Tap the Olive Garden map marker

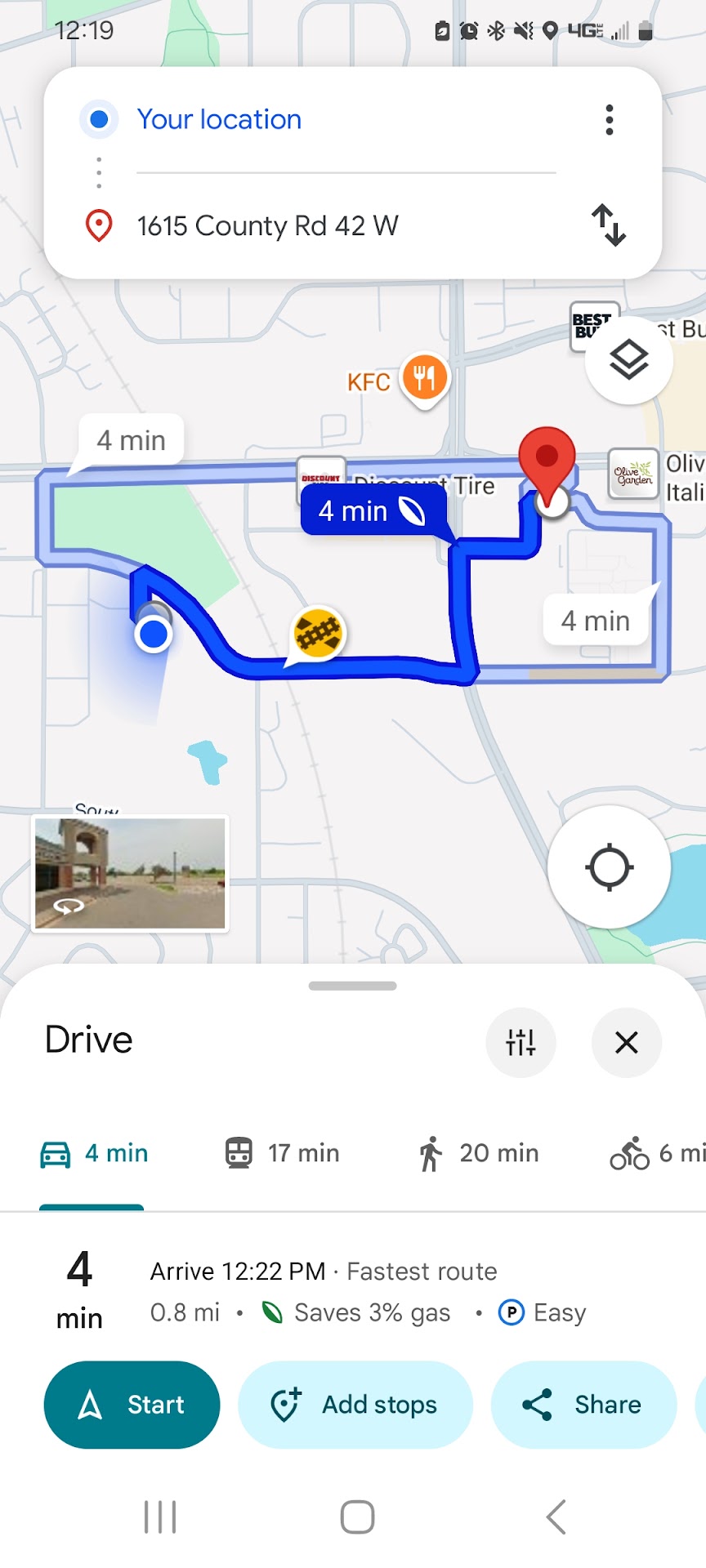(633, 474)
